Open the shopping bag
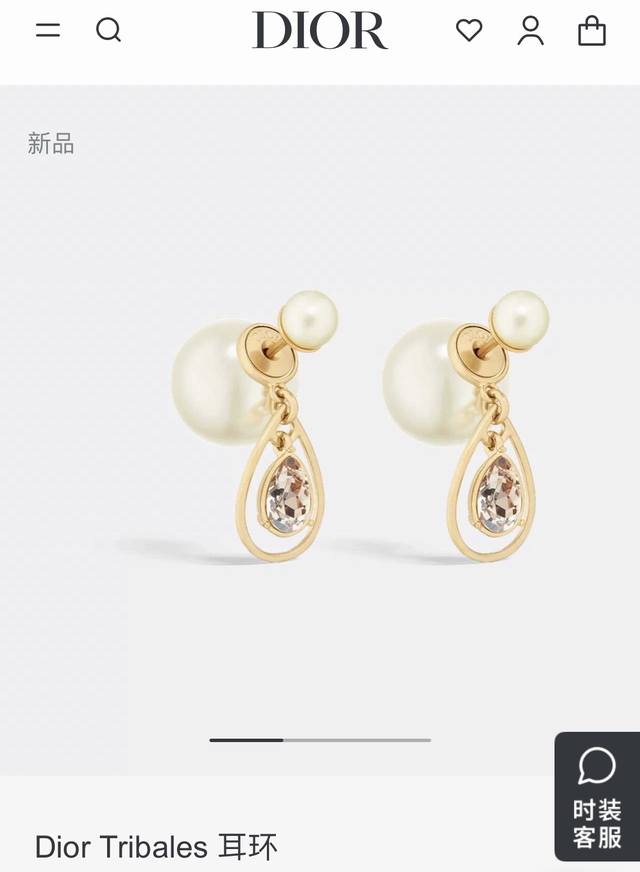640x872 pixels. point(592,30)
